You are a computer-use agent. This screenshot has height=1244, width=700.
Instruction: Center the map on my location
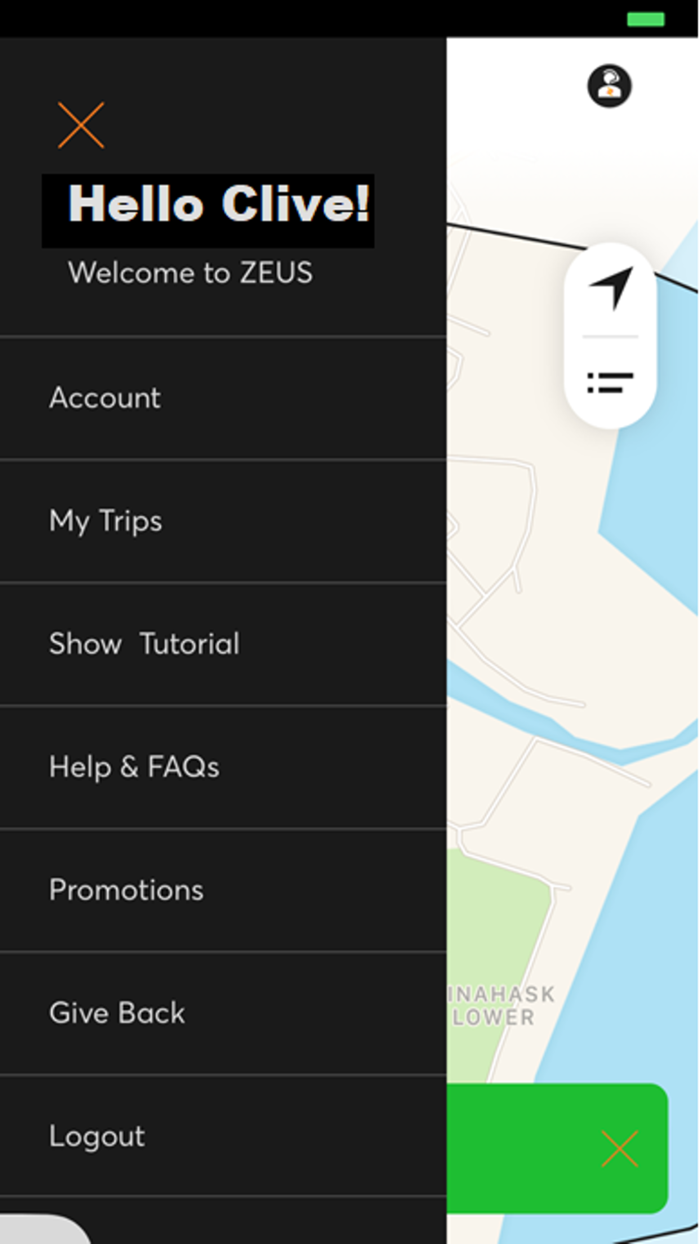pyautogui.click(x=611, y=288)
